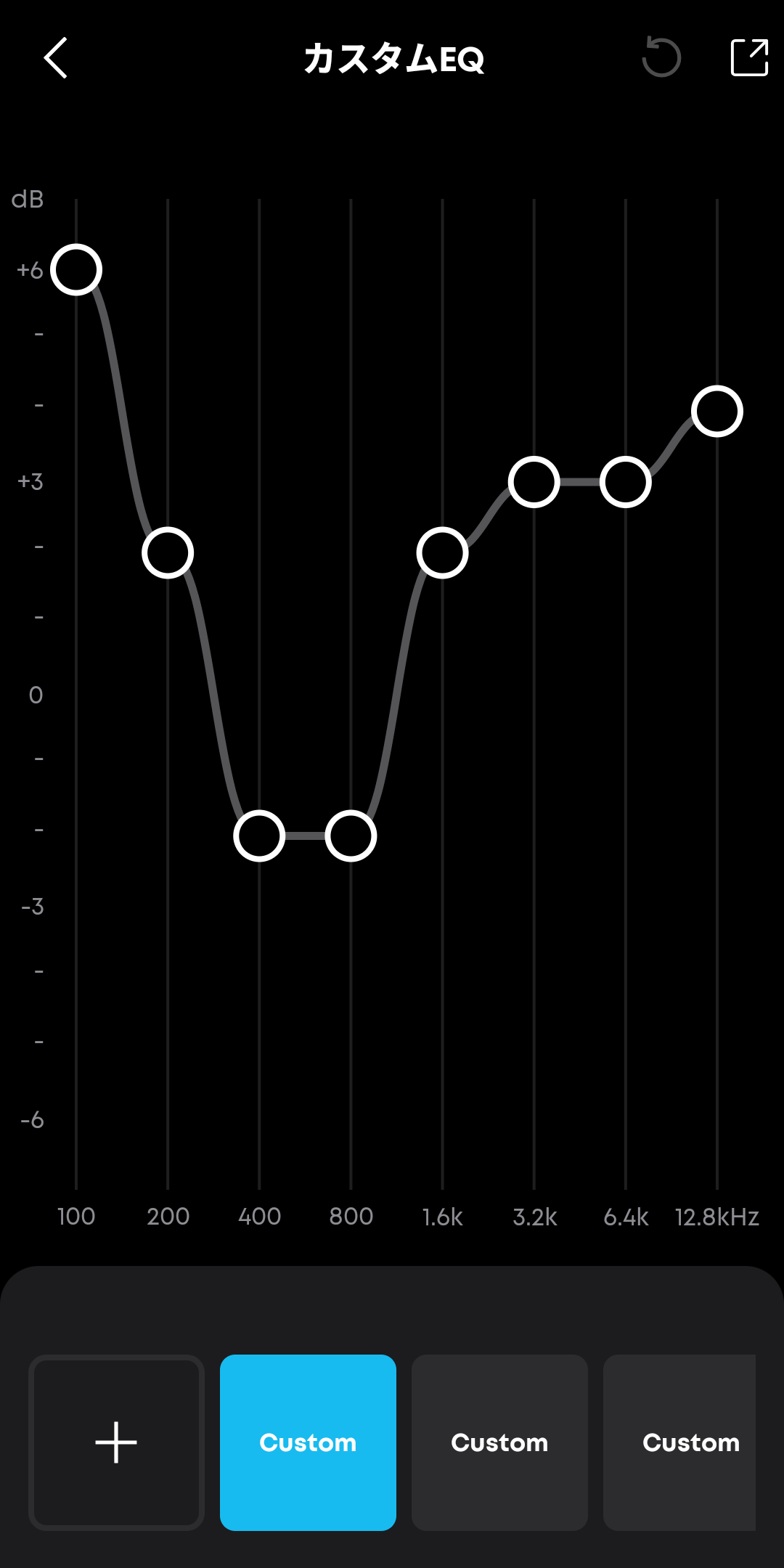Select the 3.2k band control point

(534, 482)
